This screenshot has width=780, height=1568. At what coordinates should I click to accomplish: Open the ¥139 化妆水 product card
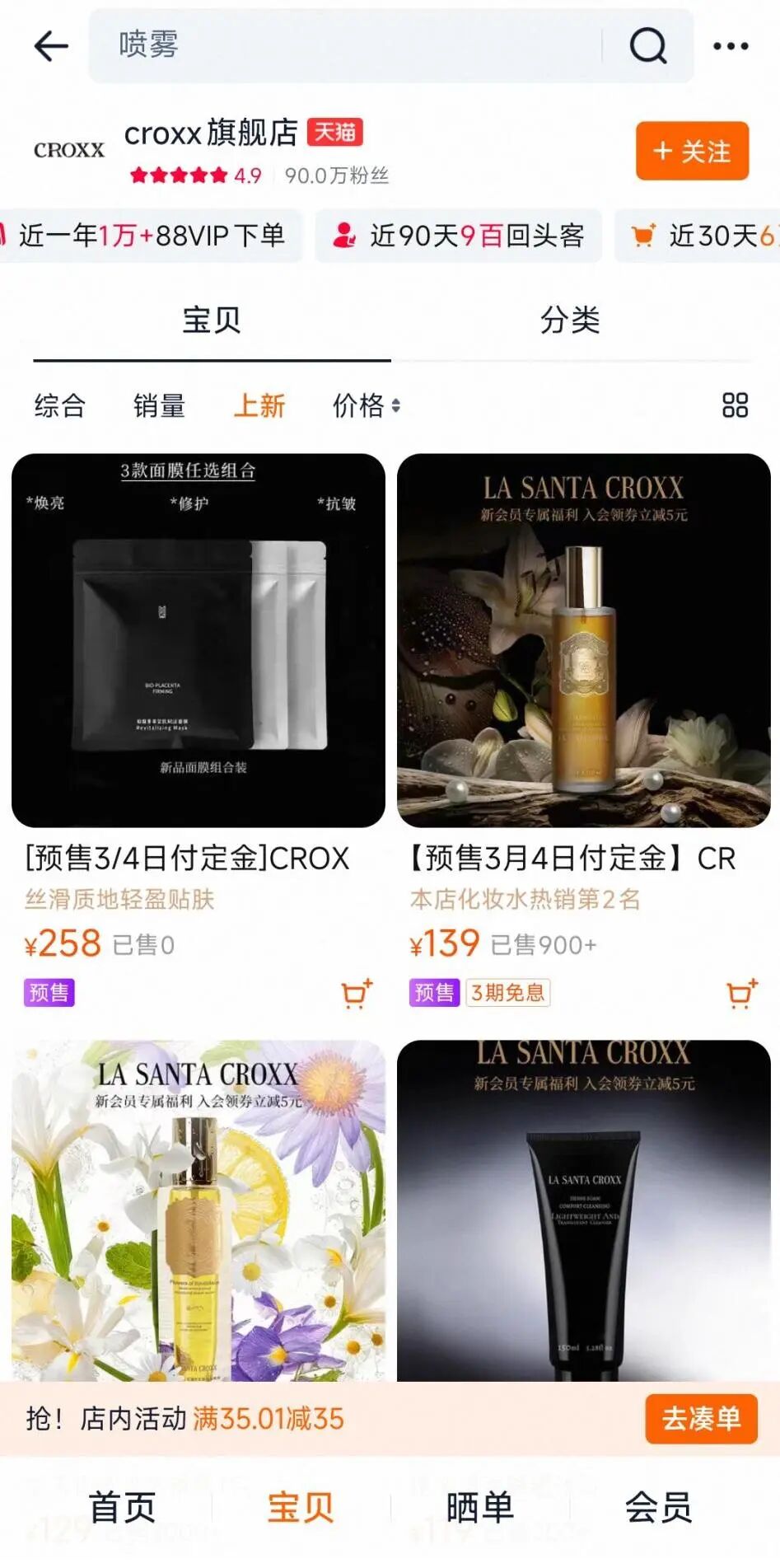tap(583, 641)
